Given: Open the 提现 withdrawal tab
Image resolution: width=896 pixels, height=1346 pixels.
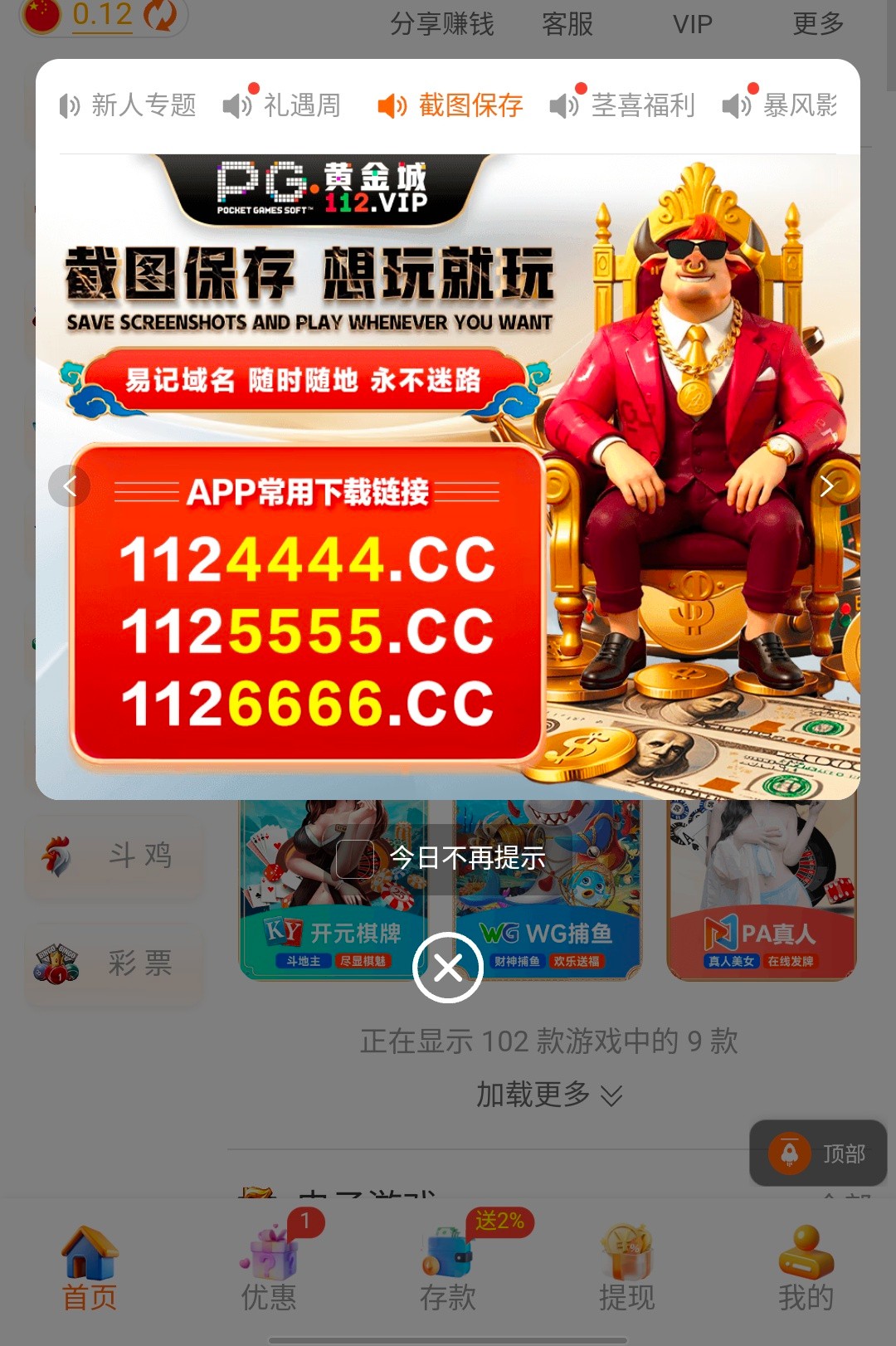Looking at the screenshot, I should pyautogui.click(x=627, y=1269).
